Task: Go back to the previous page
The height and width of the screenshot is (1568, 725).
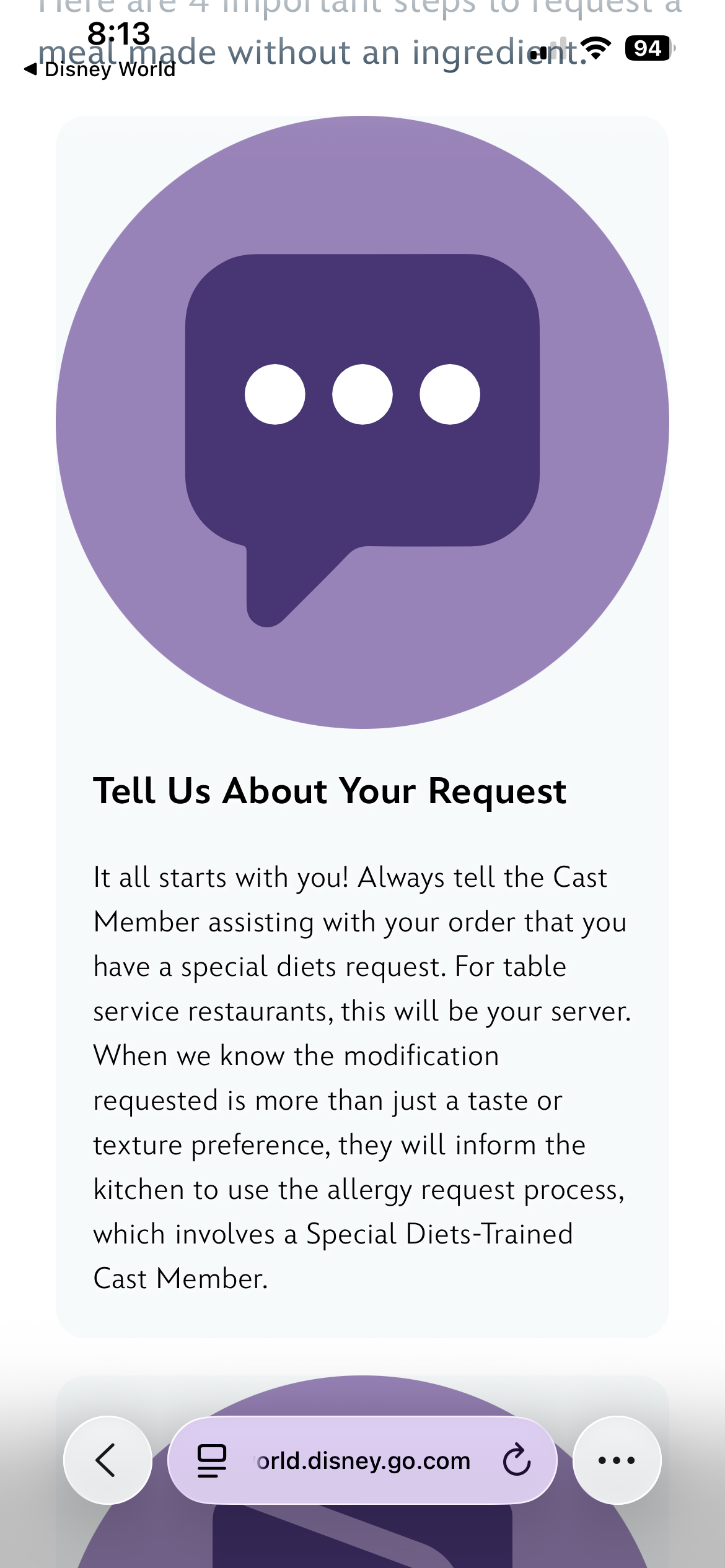Action: coord(107,1460)
